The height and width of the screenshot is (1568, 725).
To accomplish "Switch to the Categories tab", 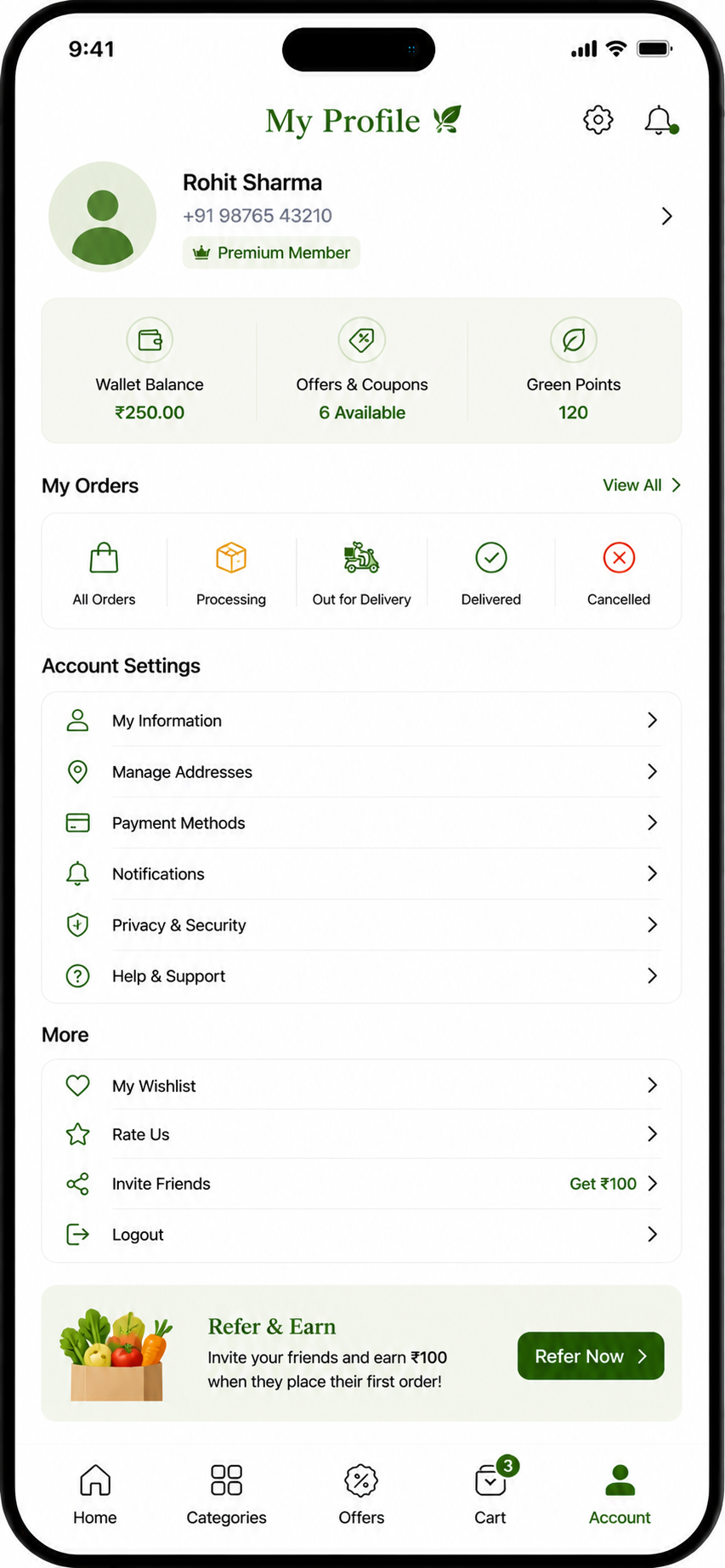I will tap(226, 1494).
